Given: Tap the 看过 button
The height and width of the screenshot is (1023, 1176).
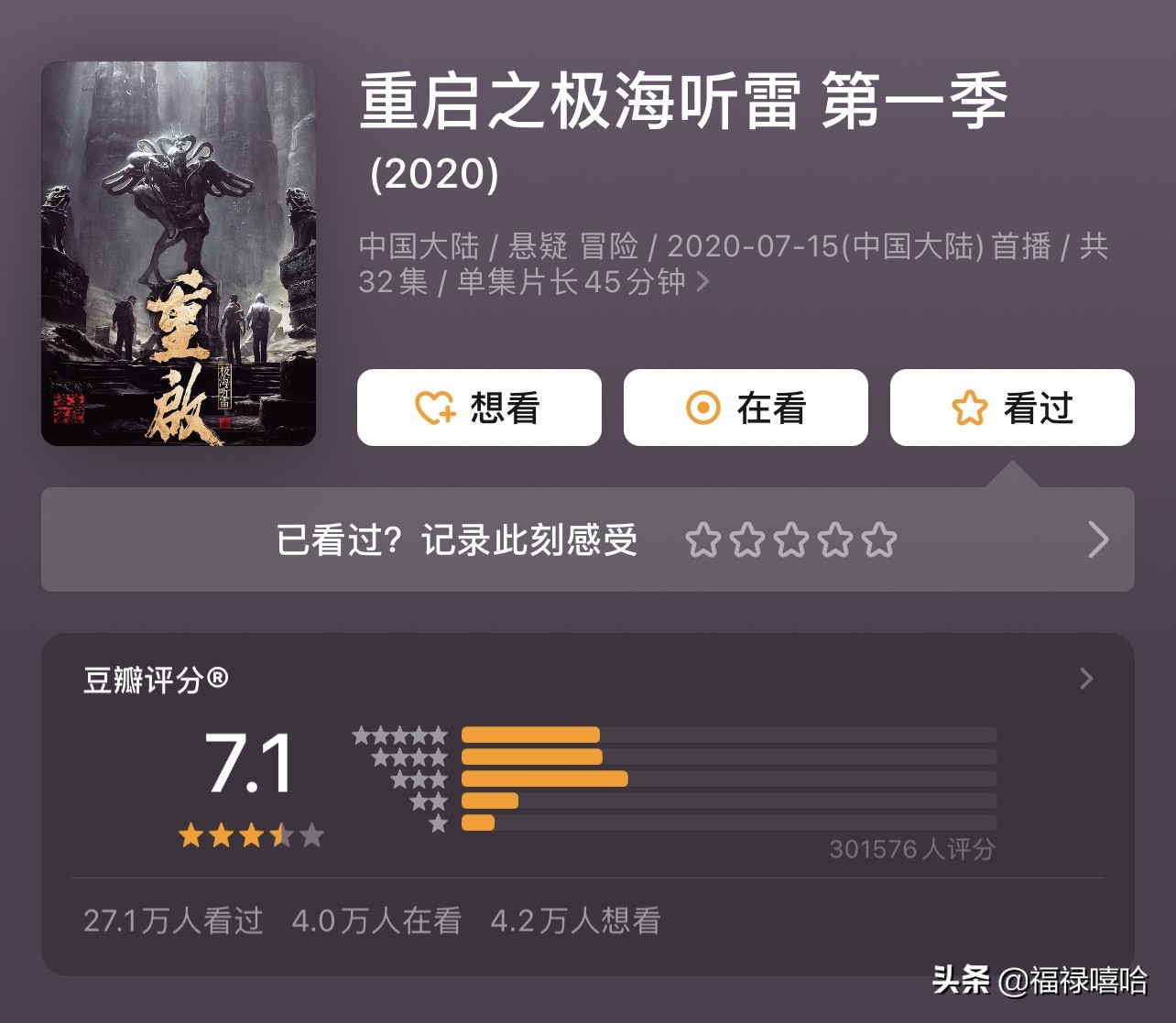Looking at the screenshot, I should [1012, 408].
